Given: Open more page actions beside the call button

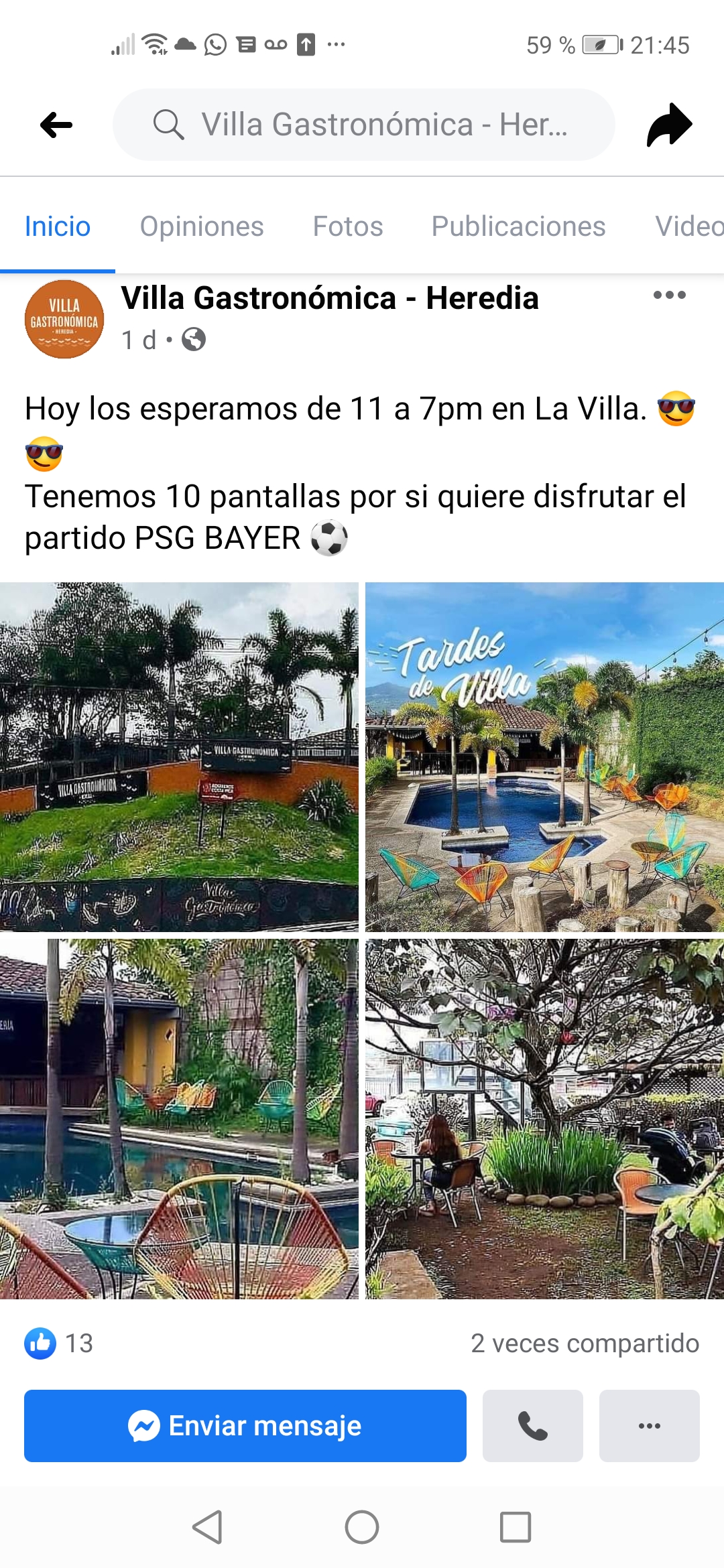Looking at the screenshot, I should coord(649,1426).
